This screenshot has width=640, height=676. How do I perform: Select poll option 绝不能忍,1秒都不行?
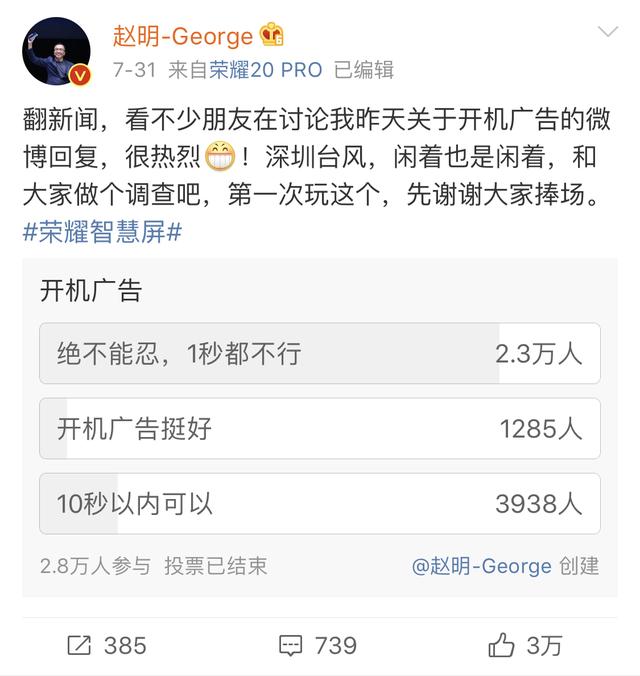(320, 353)
